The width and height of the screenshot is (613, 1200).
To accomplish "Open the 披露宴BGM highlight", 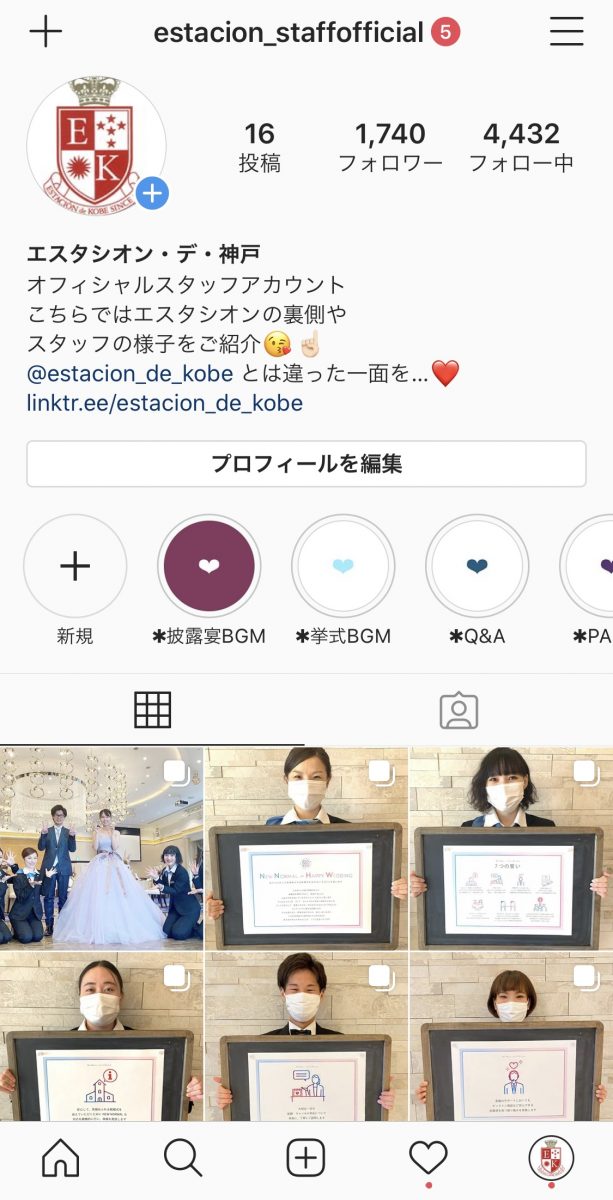I will pos(209,567).
